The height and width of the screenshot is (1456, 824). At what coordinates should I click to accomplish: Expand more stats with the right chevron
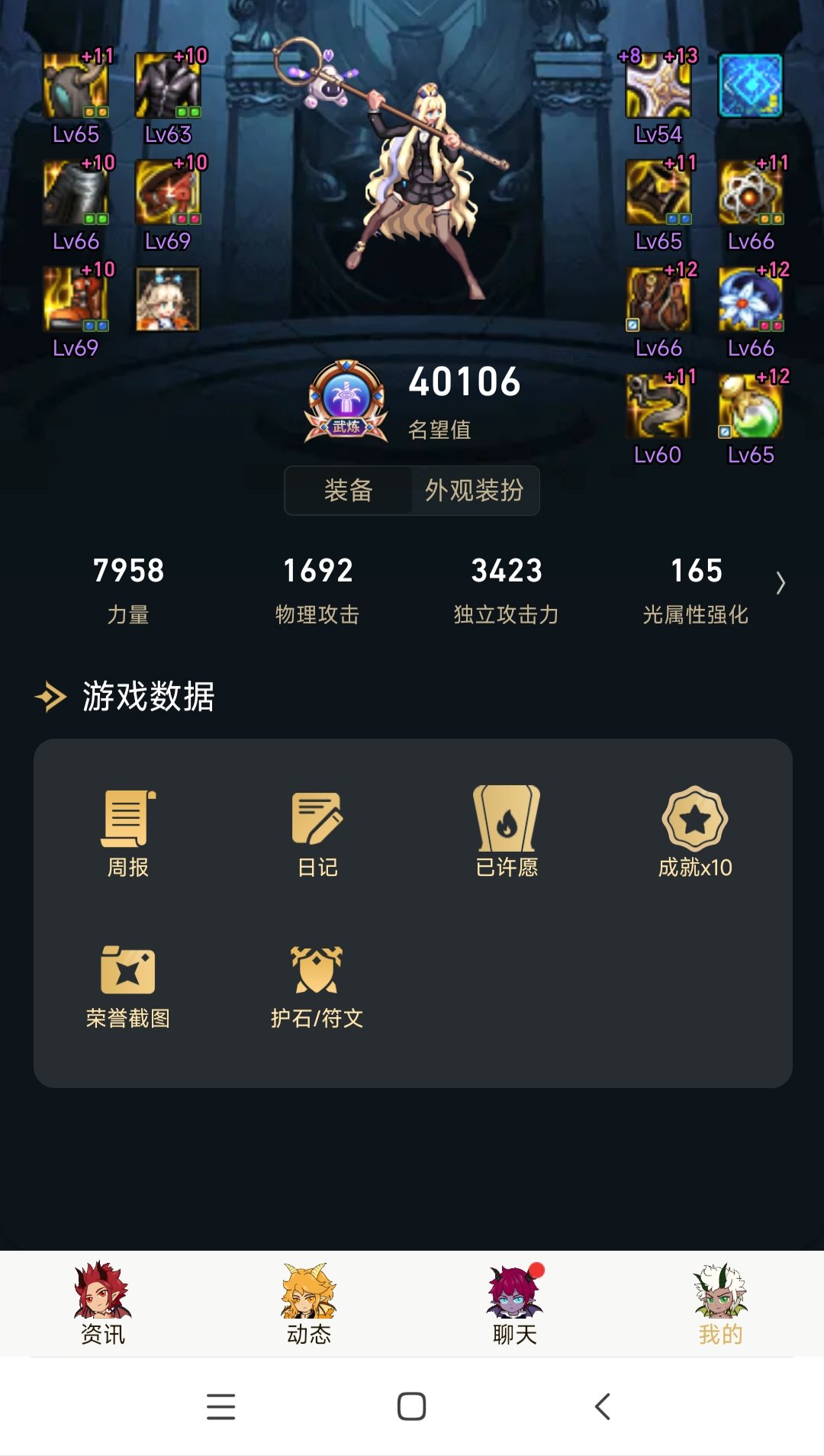(780, 583)
